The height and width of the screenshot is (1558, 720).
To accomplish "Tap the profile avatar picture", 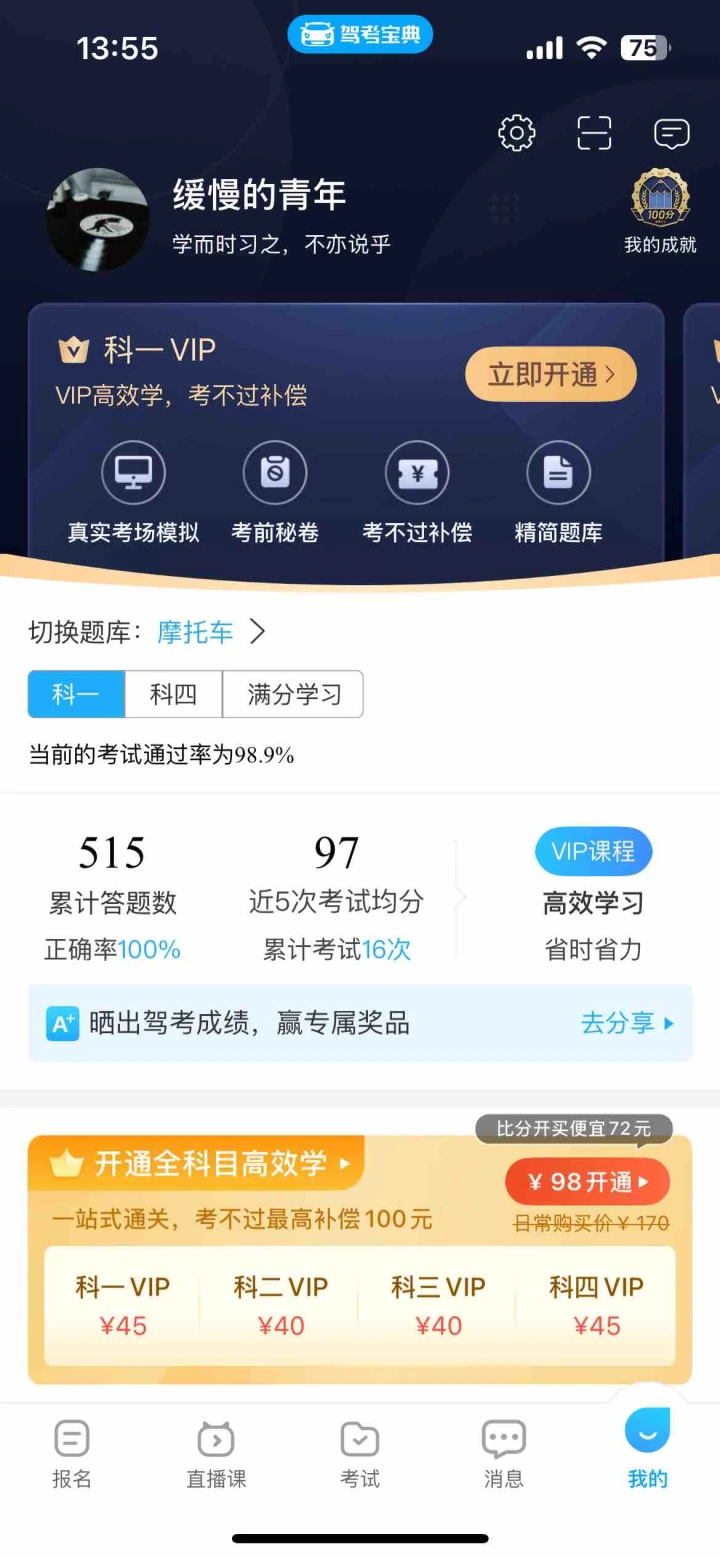I will click(98, 219).
